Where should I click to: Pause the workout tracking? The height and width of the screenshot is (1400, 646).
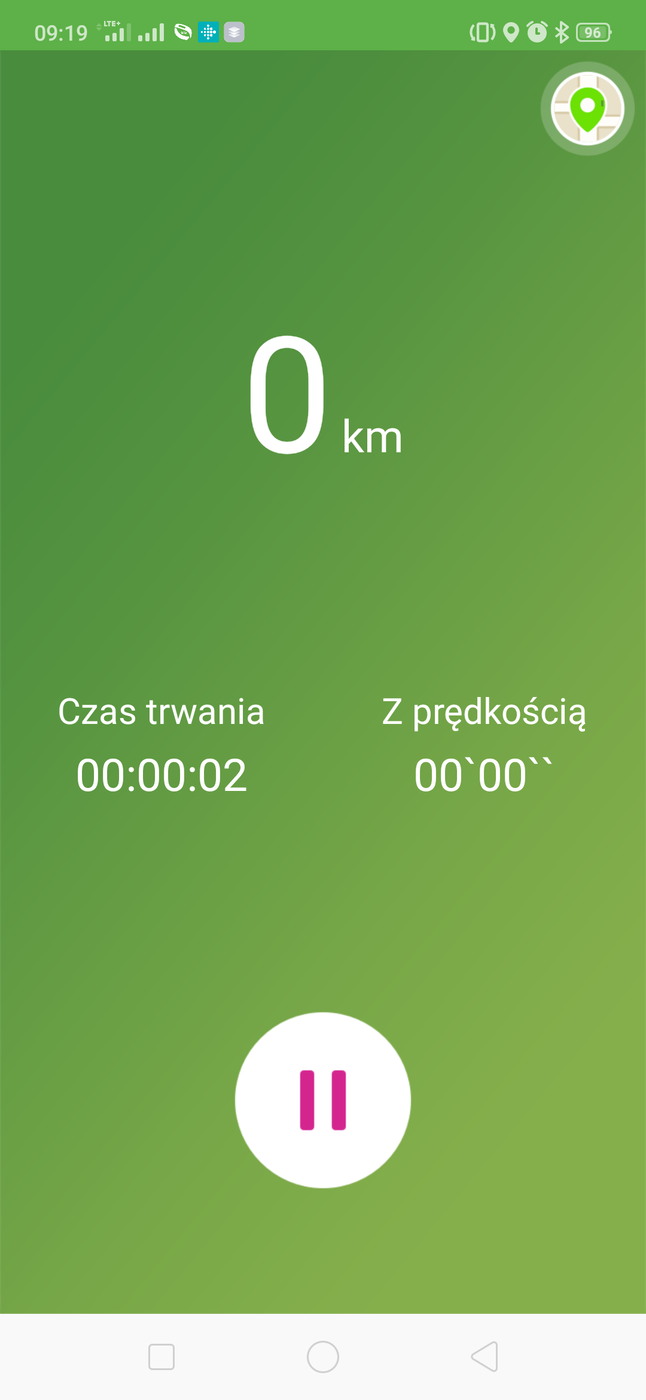click(x=323, y=1100)
